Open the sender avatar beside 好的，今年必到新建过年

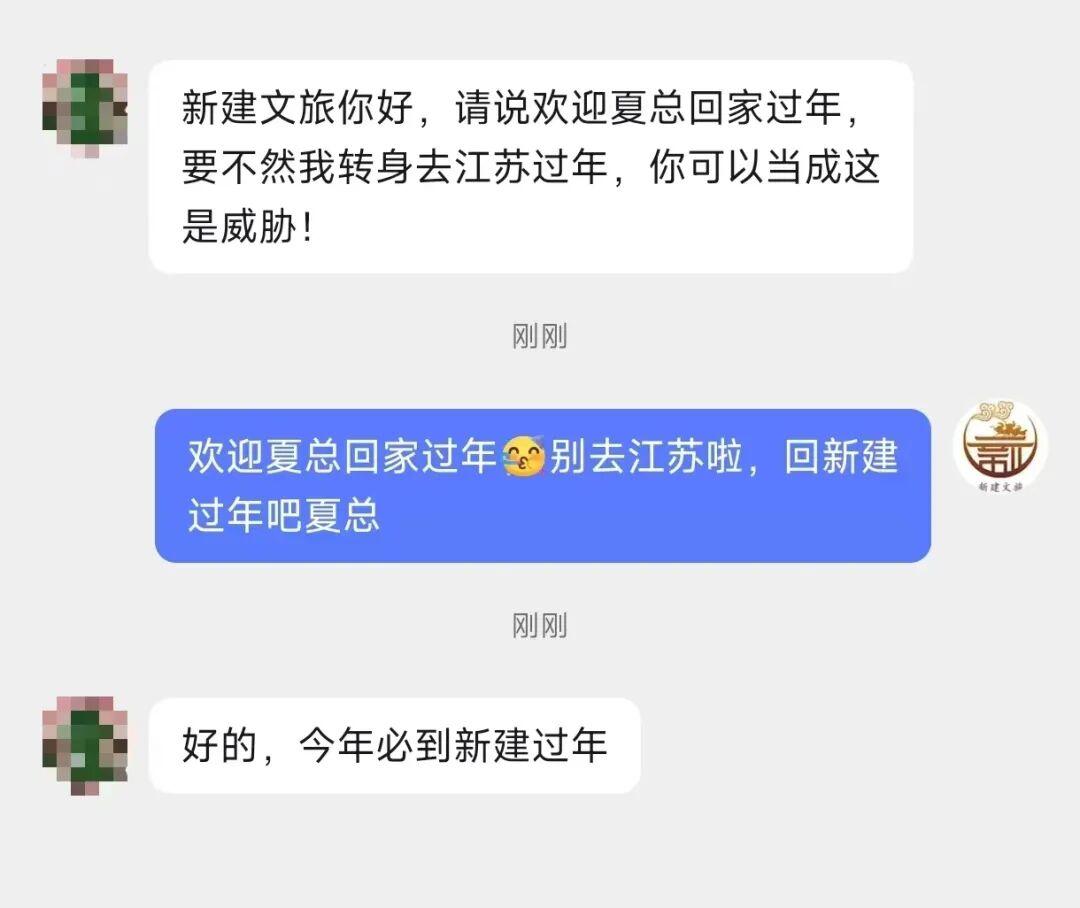84,745
